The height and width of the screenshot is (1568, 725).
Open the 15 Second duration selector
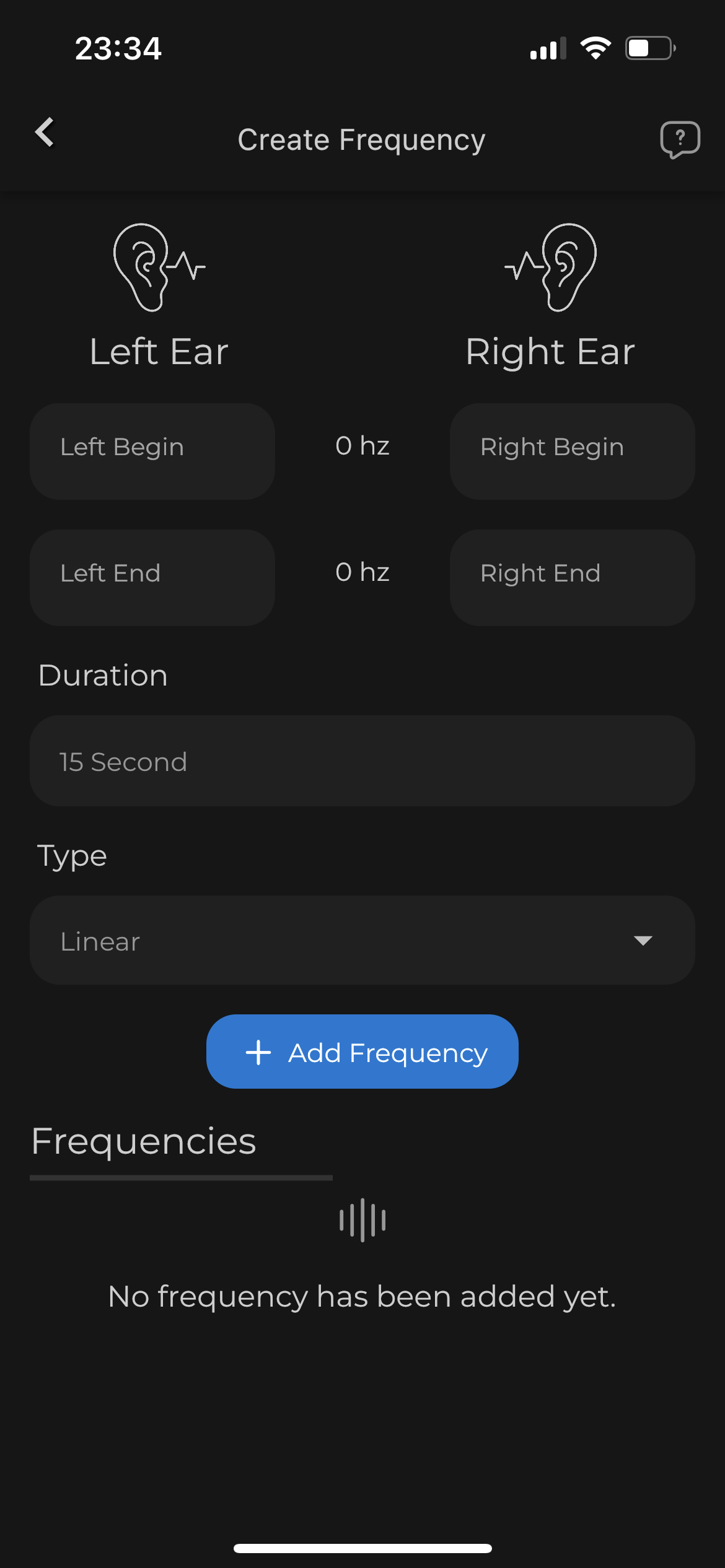(x=362, y=761)
